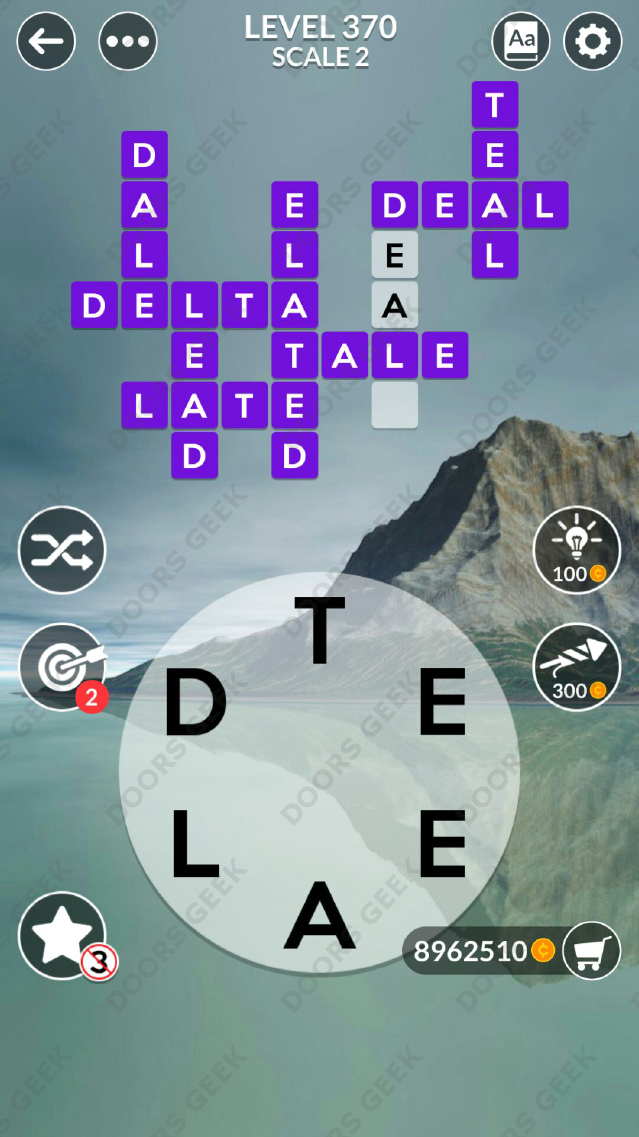Shuffle the letters in the wheel
Screen dimensions: 639x1137
62,550
